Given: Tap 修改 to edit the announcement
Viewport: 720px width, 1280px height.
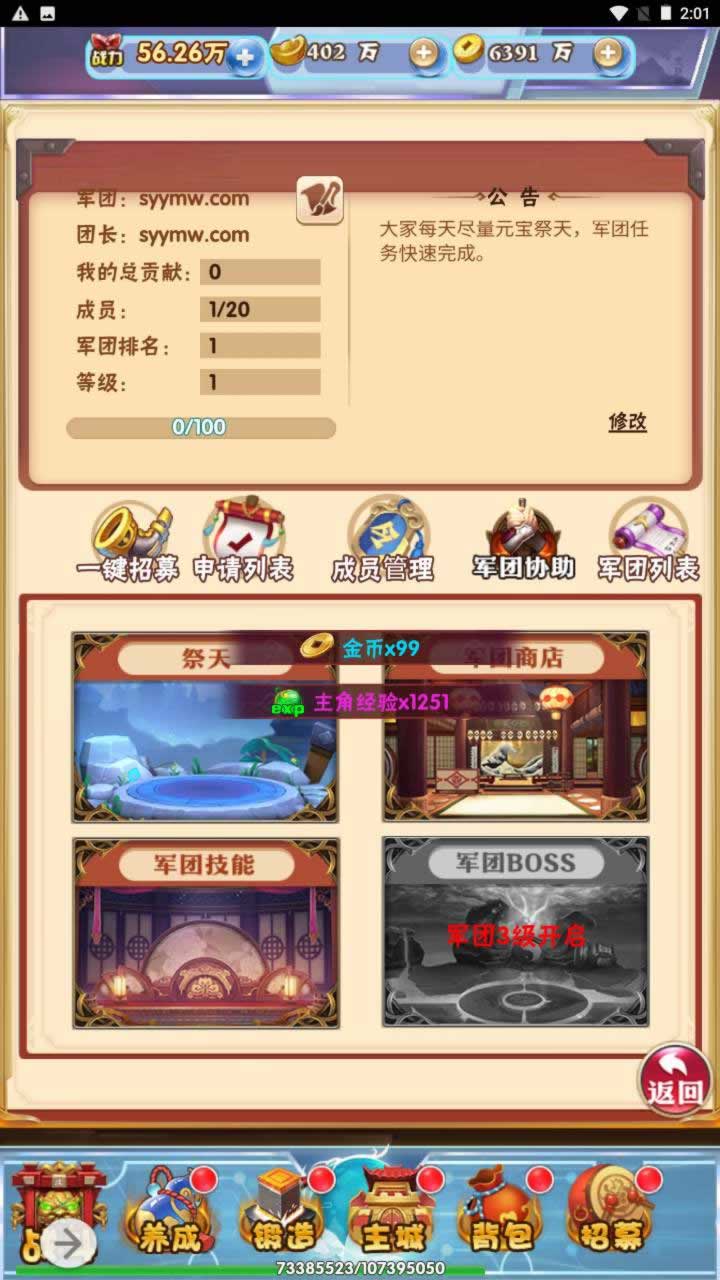Looking at the screenshot, I should 627,422.
